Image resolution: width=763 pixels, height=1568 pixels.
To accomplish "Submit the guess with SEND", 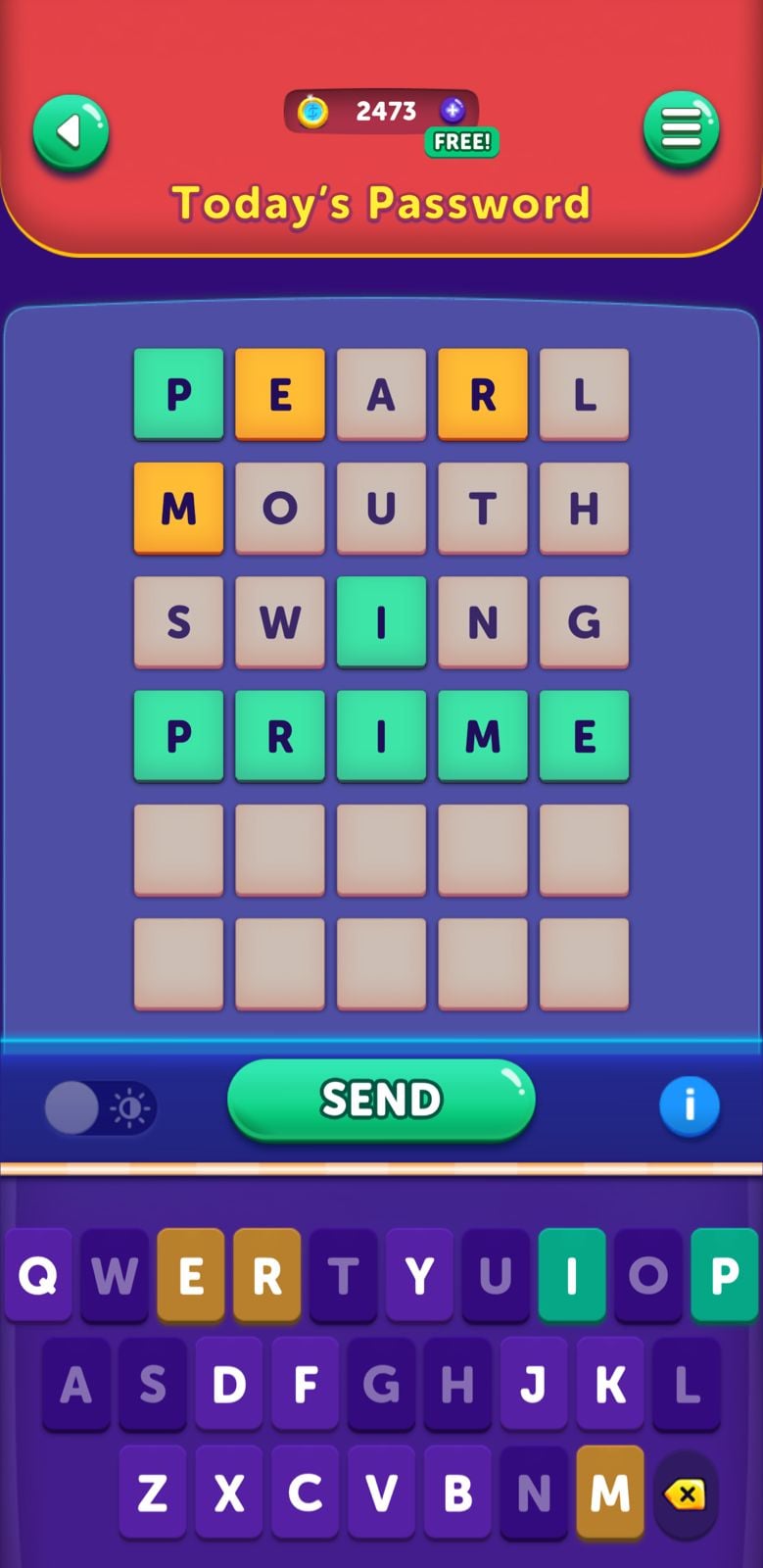I will pos(381,1100).
